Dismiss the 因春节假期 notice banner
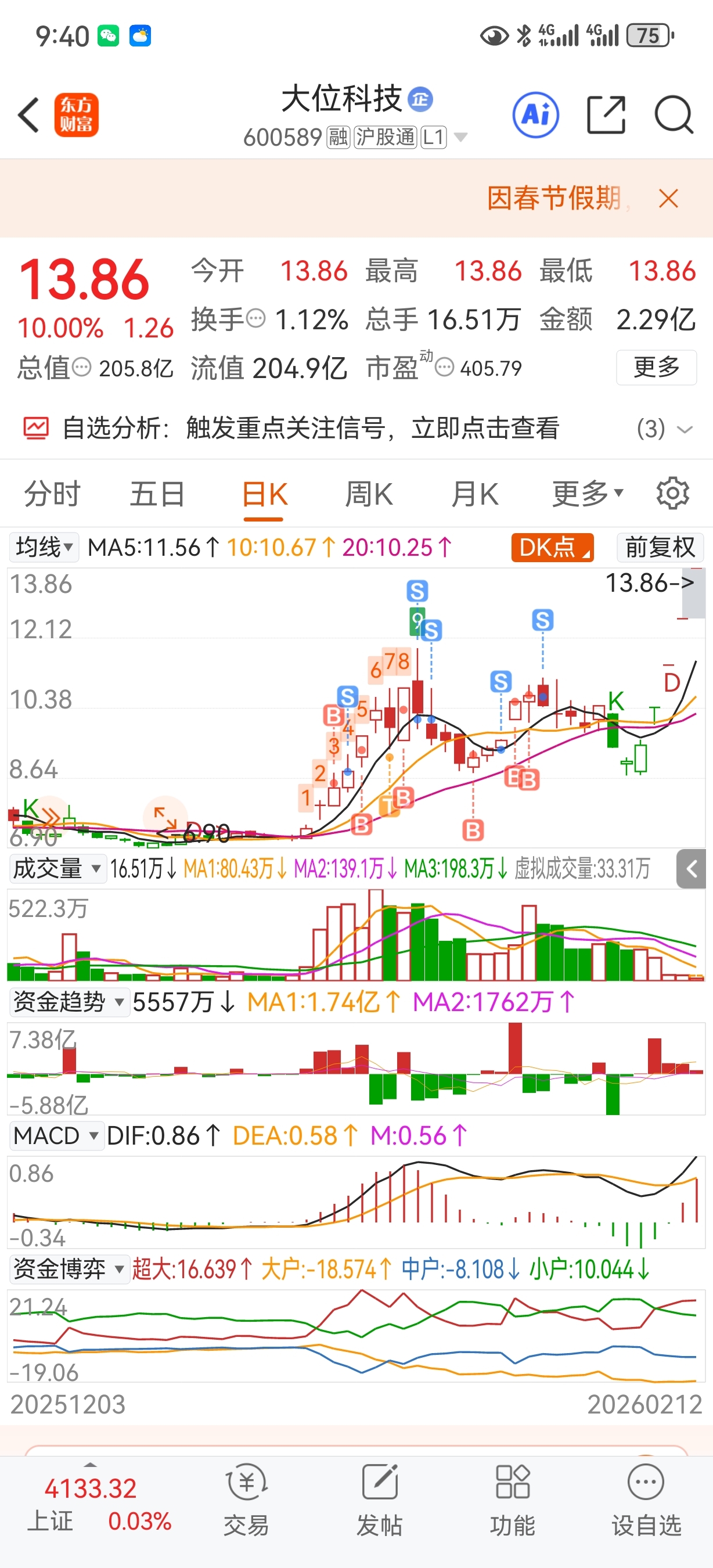Viewport: 713px width, 1568px height. pos(668,199)
